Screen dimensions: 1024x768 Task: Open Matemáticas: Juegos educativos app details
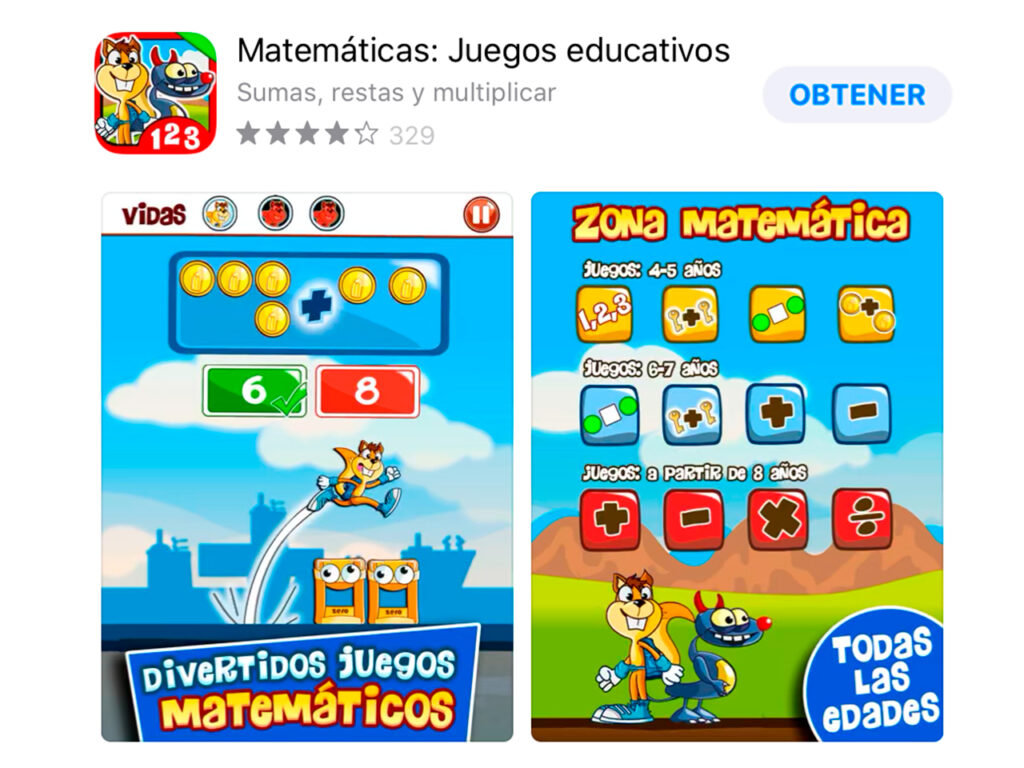coord(483,50)
